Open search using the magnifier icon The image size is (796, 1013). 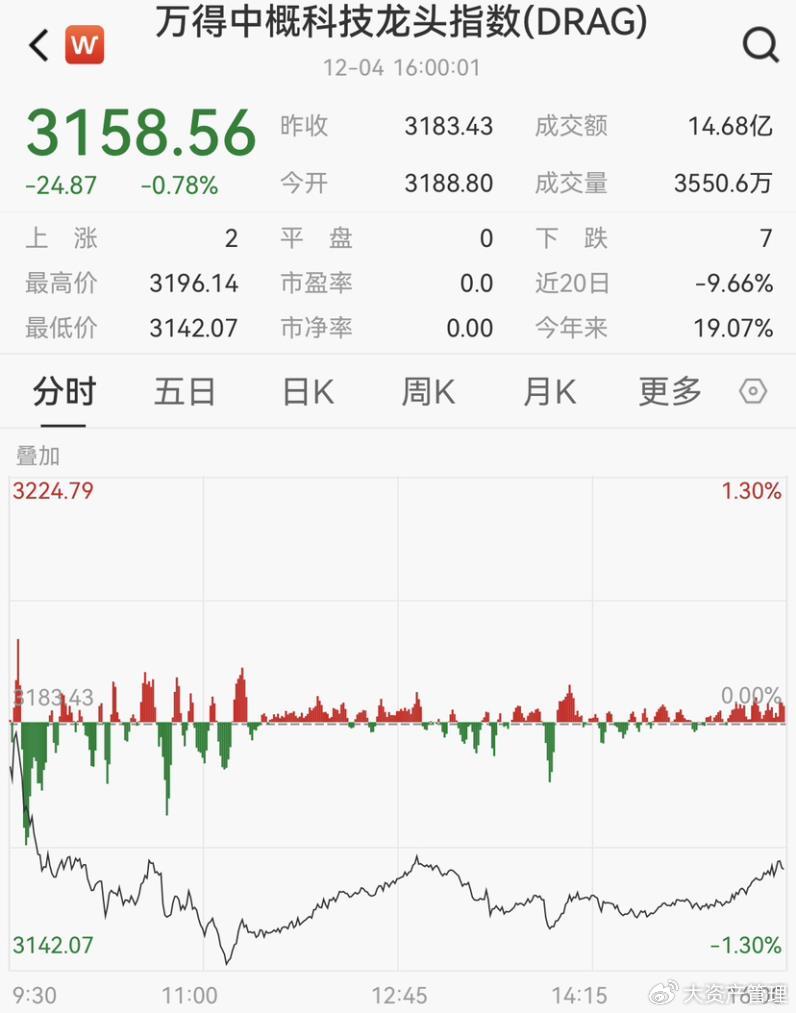coord(761,44)
